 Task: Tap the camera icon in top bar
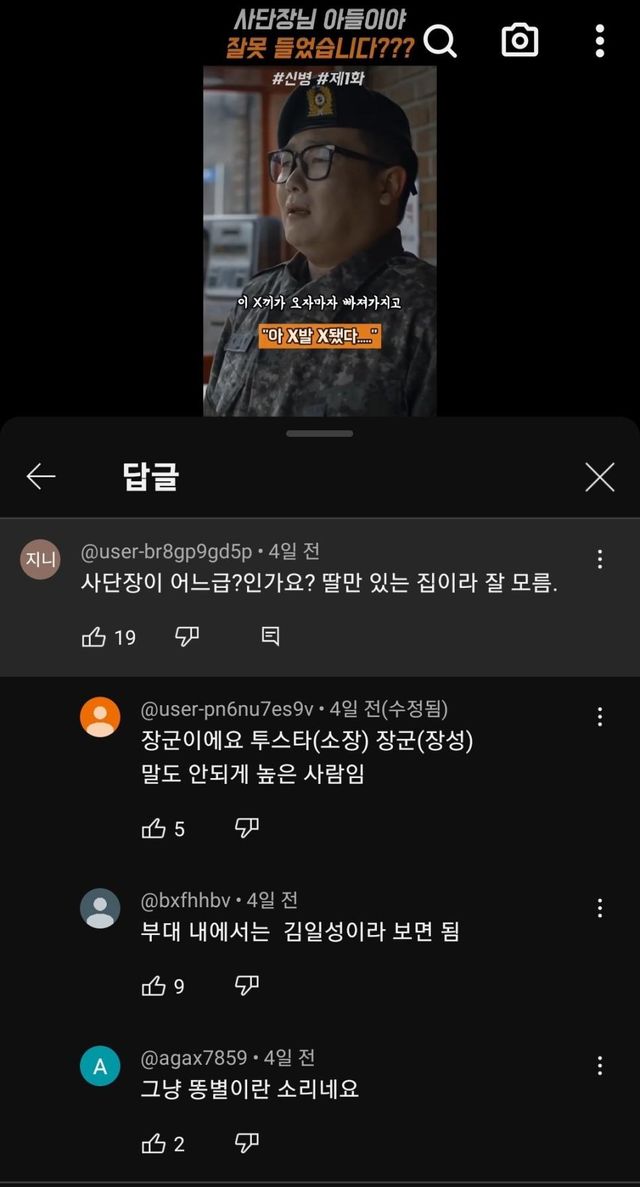[519, 41]
